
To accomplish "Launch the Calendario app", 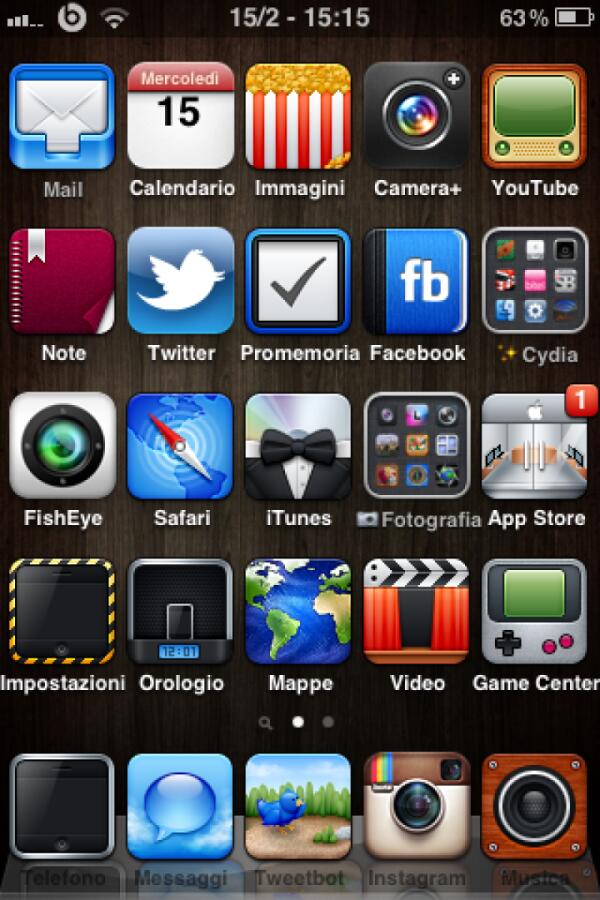I will coord(181,116).
